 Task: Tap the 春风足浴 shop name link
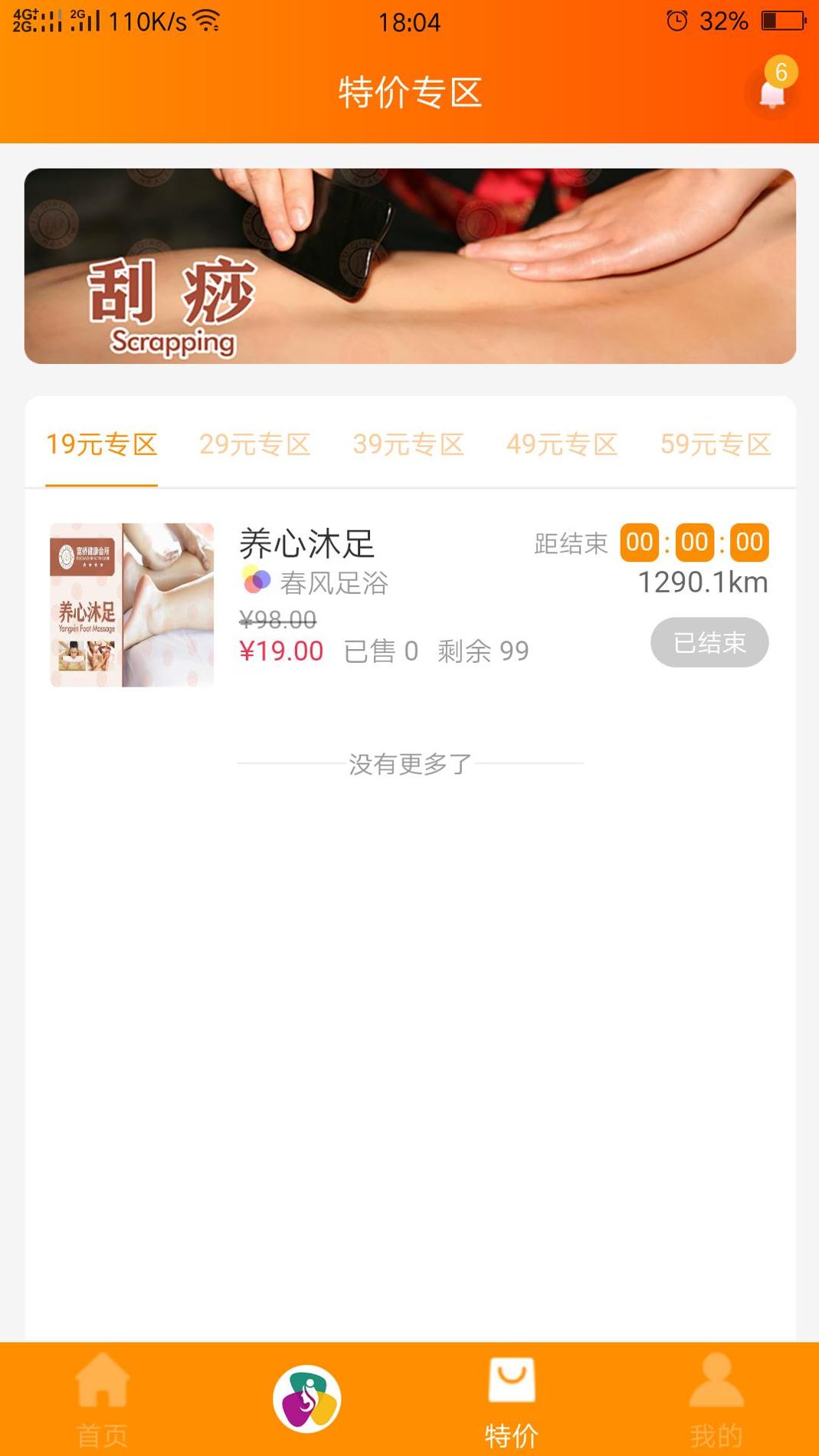333,583
